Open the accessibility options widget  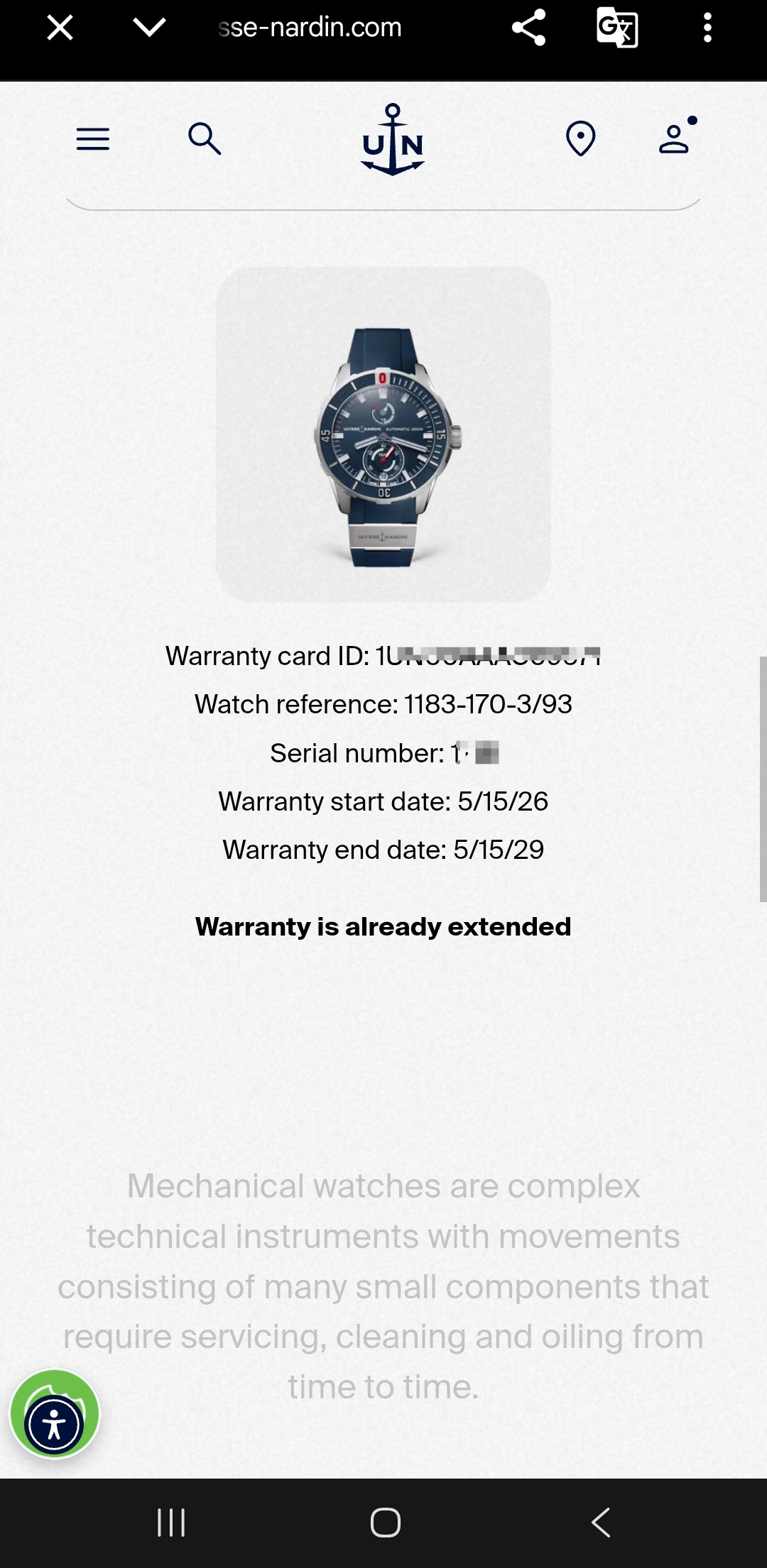[55, 1425]
